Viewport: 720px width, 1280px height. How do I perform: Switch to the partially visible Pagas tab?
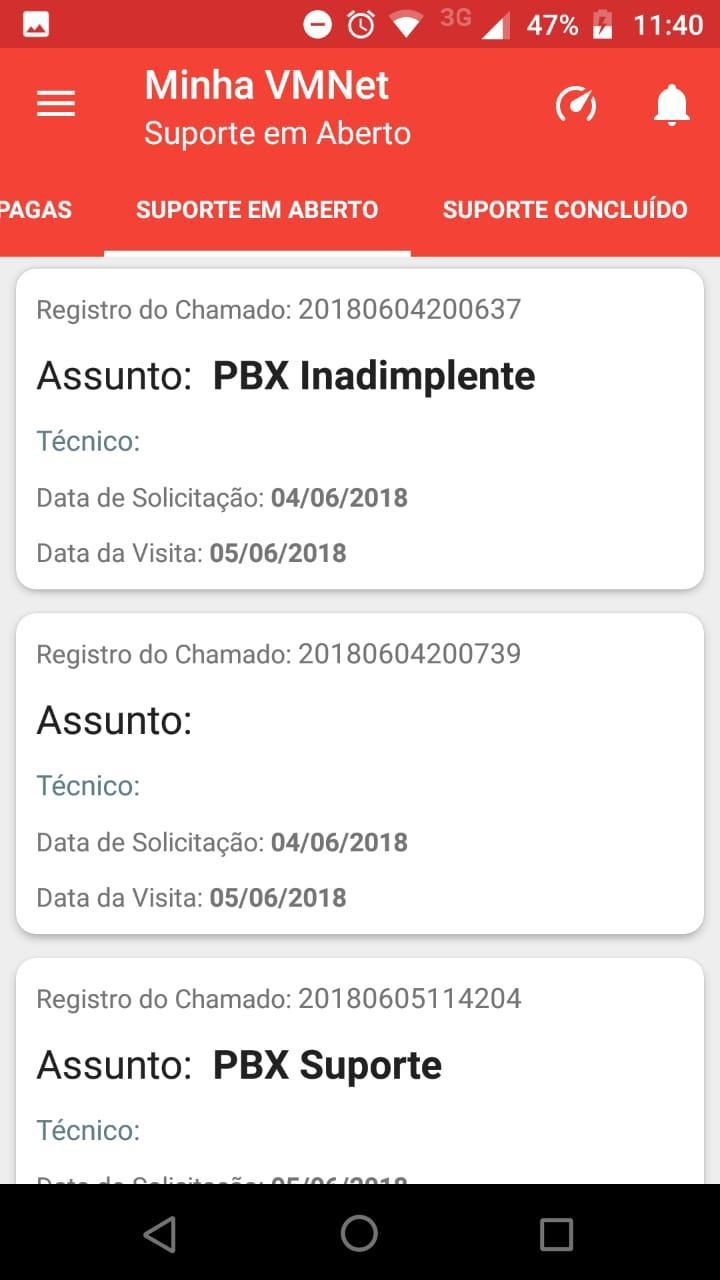coord(36,210)
